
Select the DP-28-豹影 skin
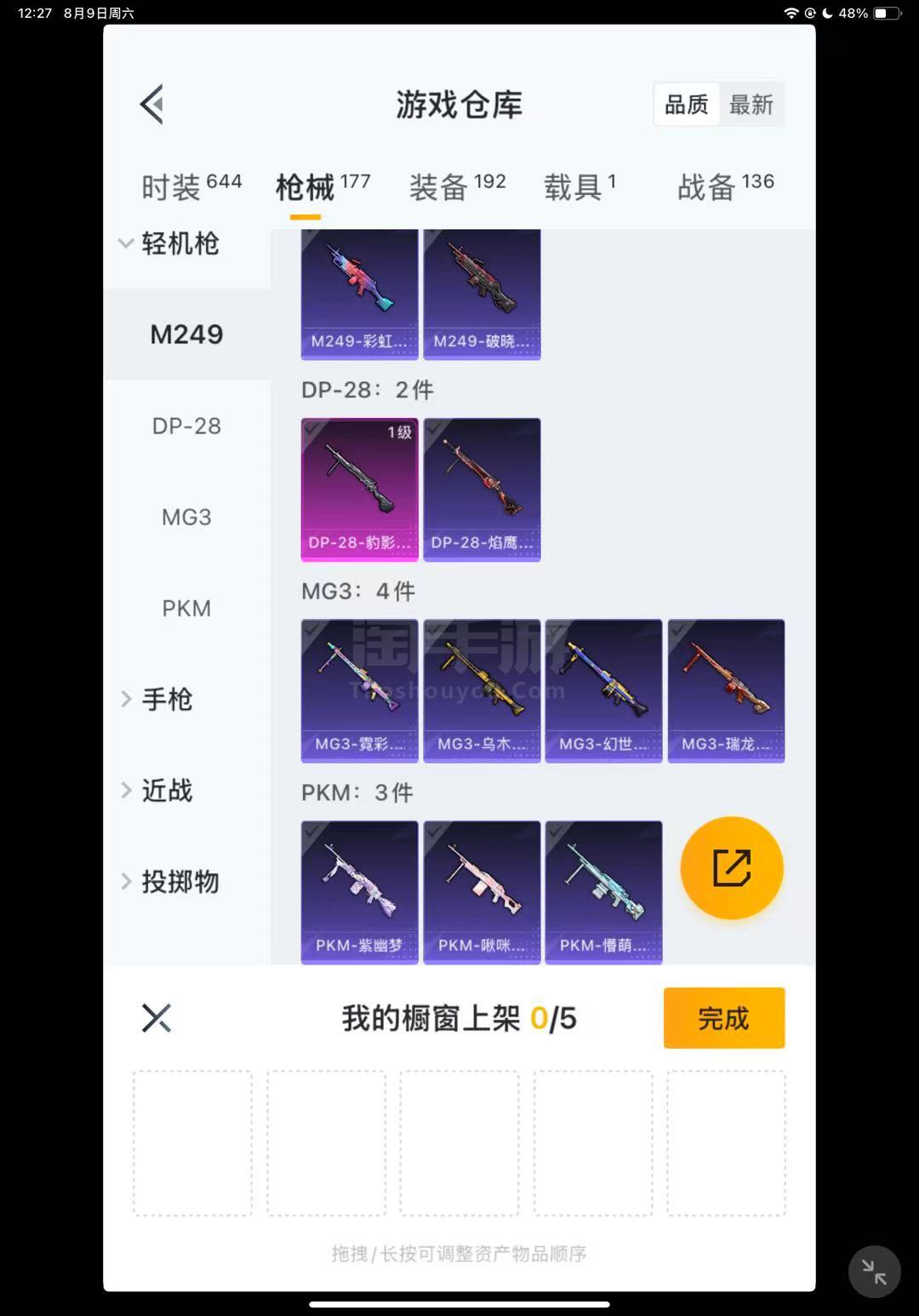click(x=359, y=489)
